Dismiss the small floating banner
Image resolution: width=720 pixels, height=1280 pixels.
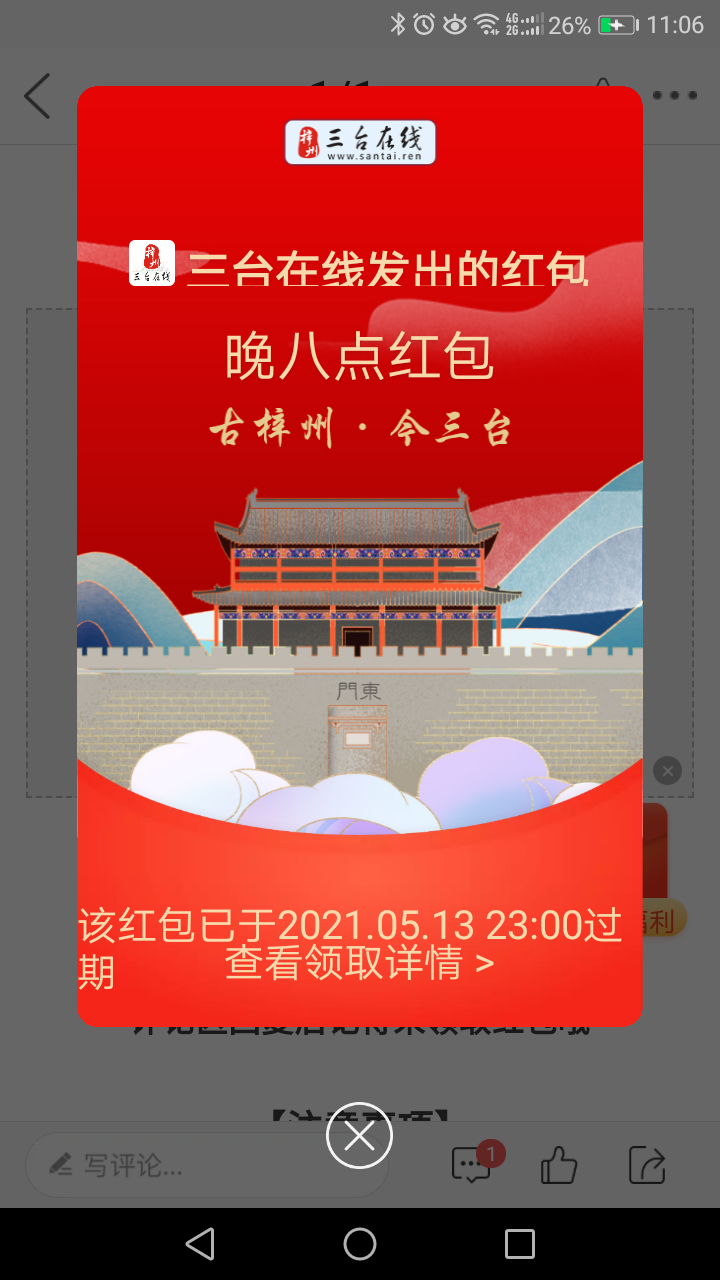[667, 770]
